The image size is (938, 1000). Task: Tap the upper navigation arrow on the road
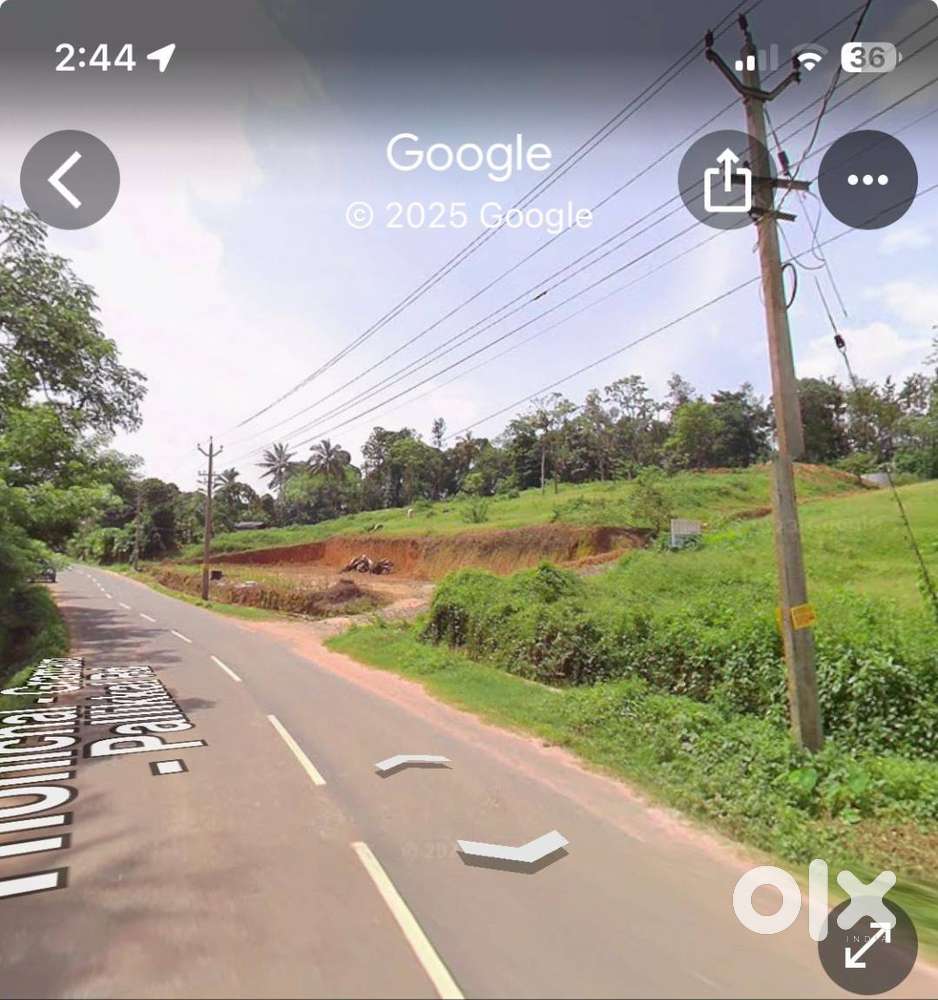413,764
